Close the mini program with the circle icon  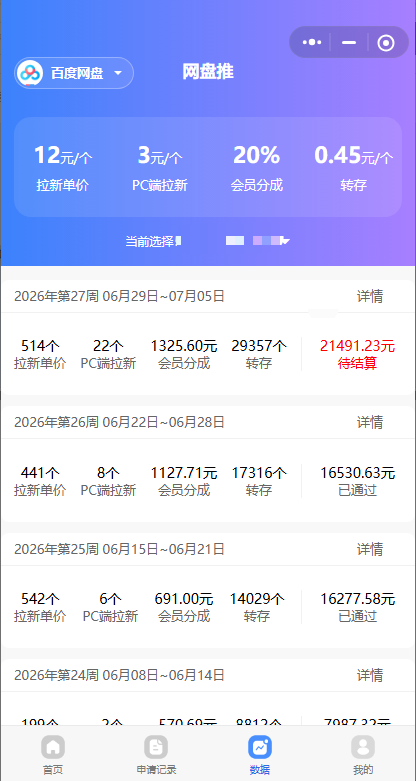click(x=386, y=43)
